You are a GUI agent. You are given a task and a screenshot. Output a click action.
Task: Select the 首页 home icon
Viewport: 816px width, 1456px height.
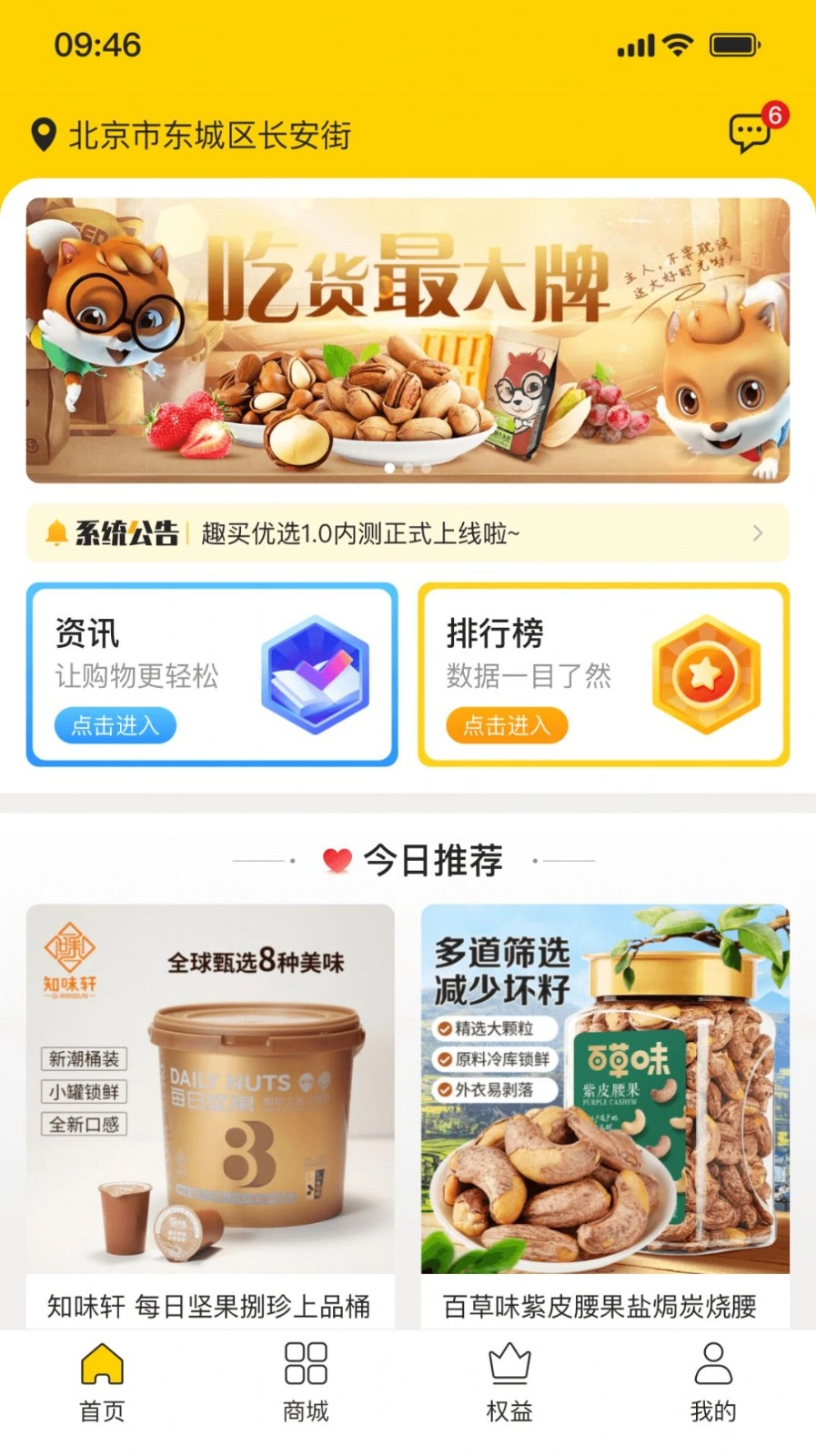point(101,1362)
